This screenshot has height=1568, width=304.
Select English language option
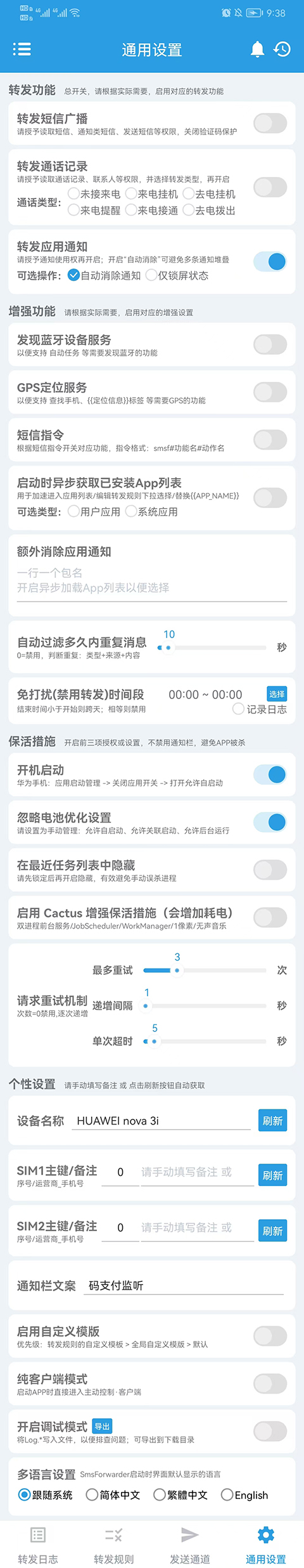point(244,1495)
